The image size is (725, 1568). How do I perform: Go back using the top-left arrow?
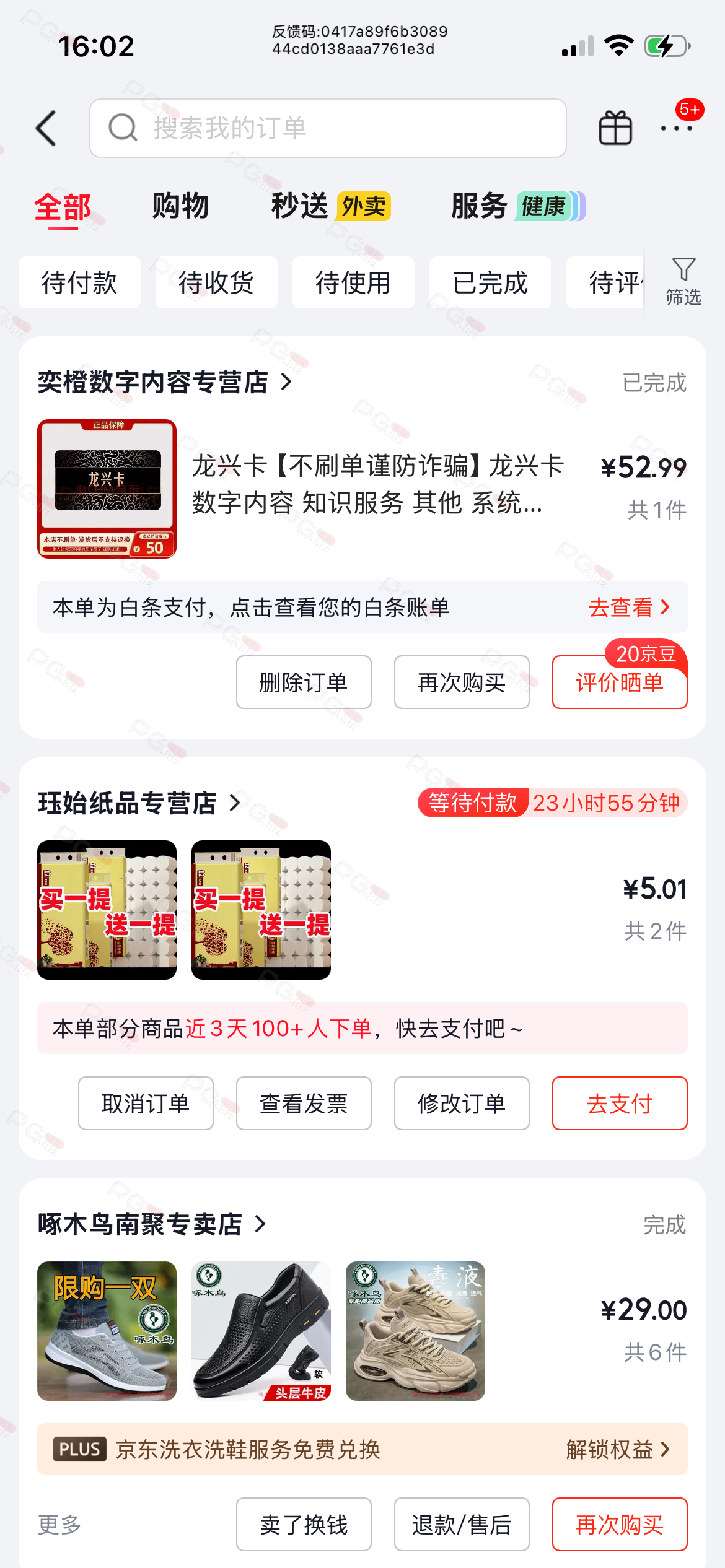pos(46,128)
